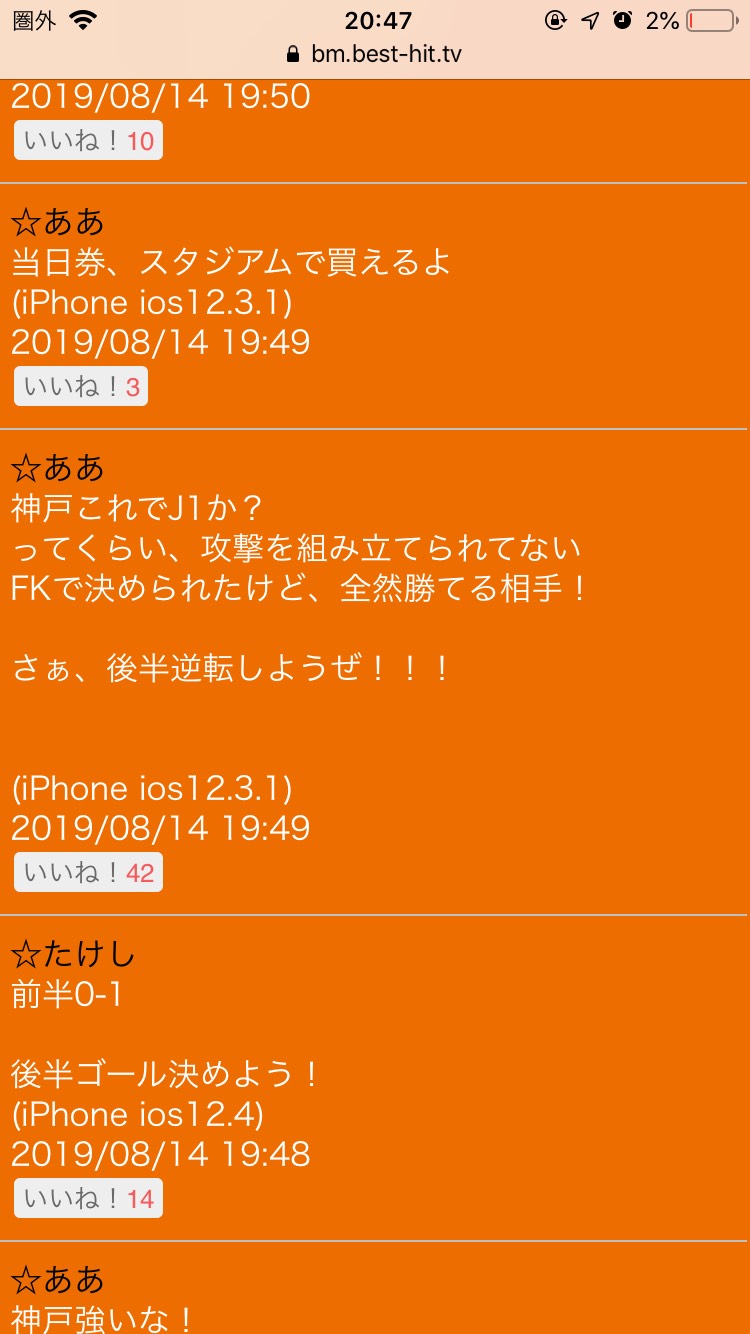Like たけし's 前半0-1 comment
This screenshot has height=1334, width=750.
[88, 1198]
